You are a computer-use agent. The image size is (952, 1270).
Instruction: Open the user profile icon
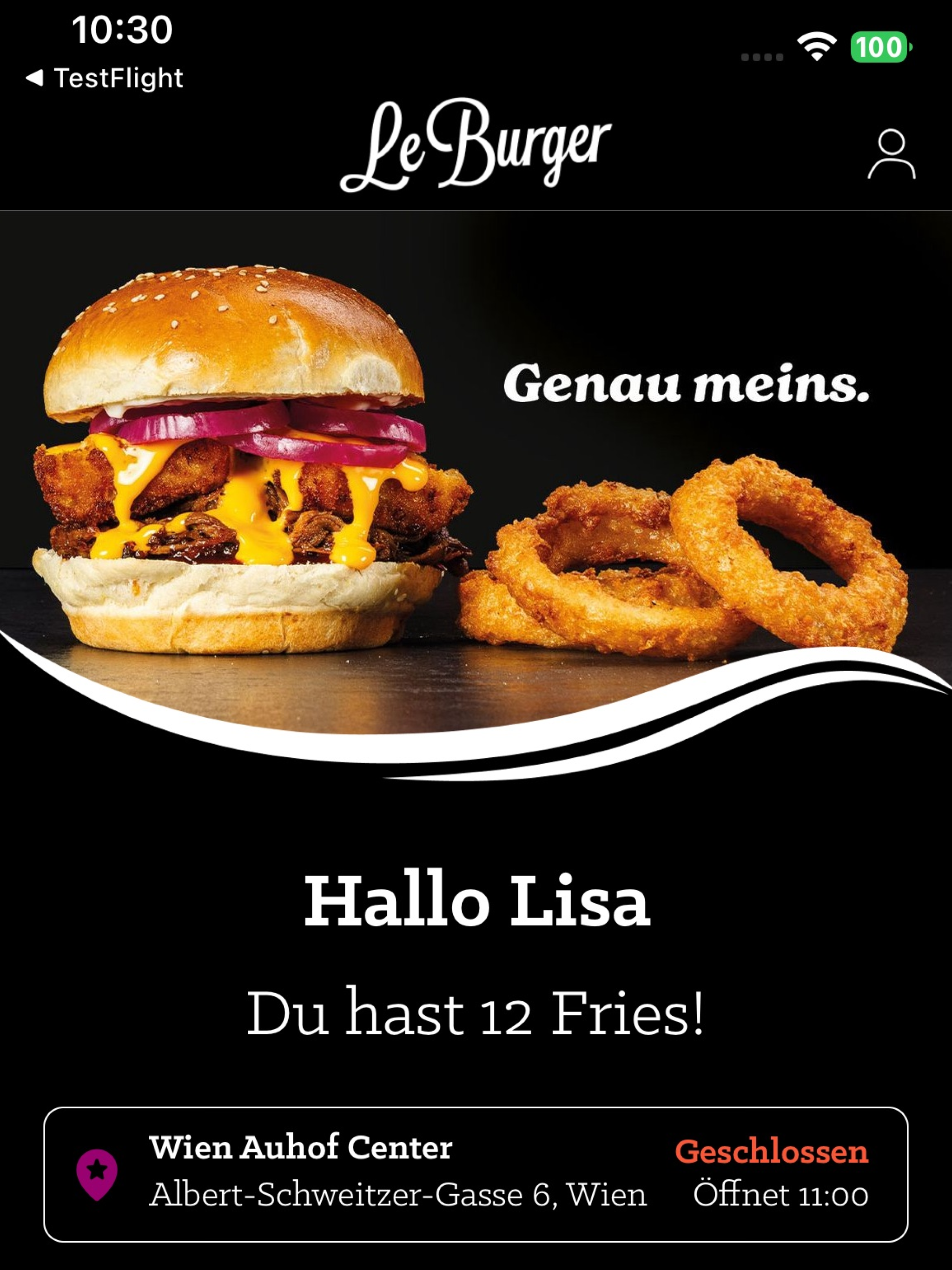(x=891, y=154)
